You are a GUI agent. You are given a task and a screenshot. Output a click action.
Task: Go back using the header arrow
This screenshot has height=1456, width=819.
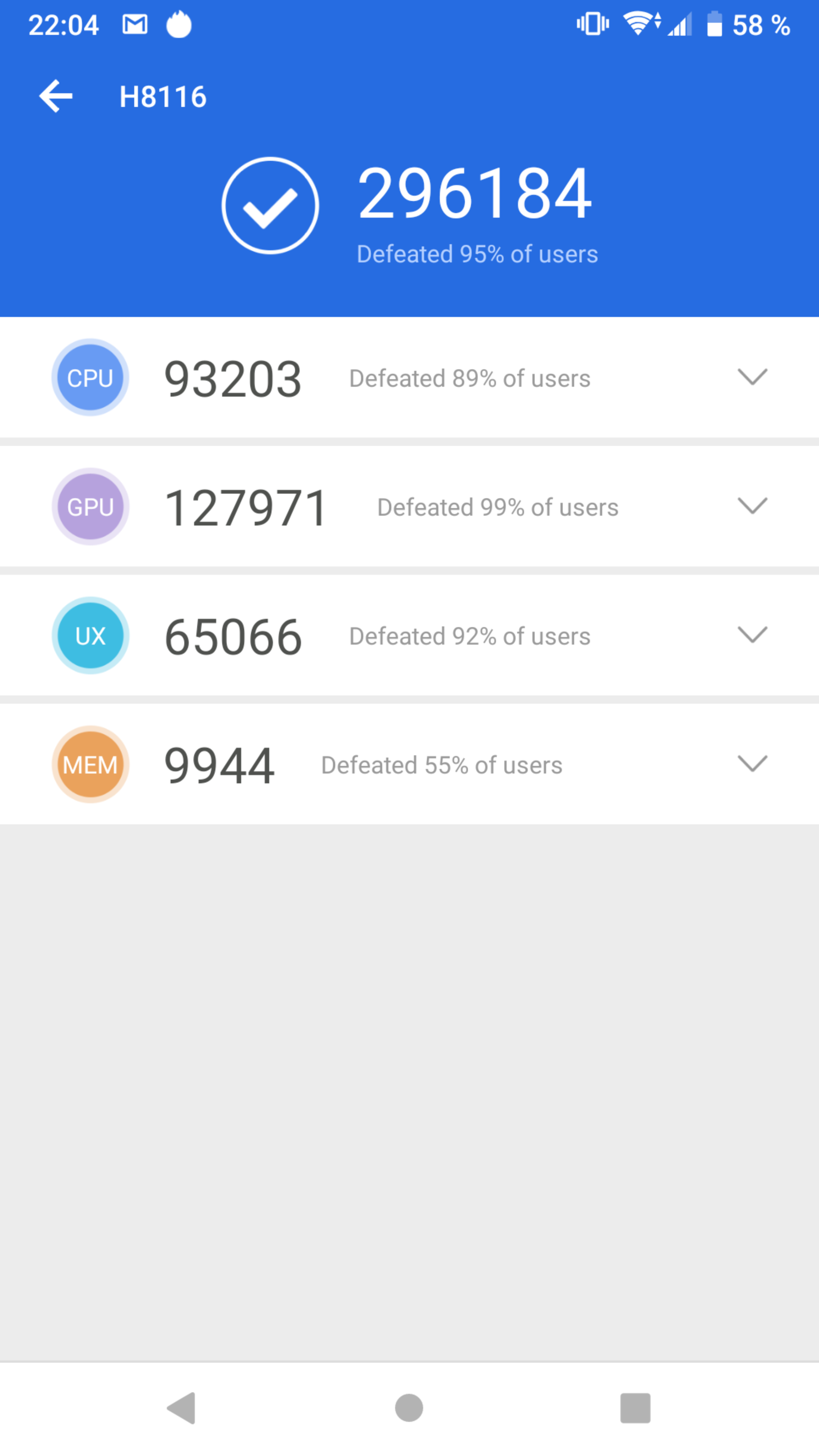[55, 96]
